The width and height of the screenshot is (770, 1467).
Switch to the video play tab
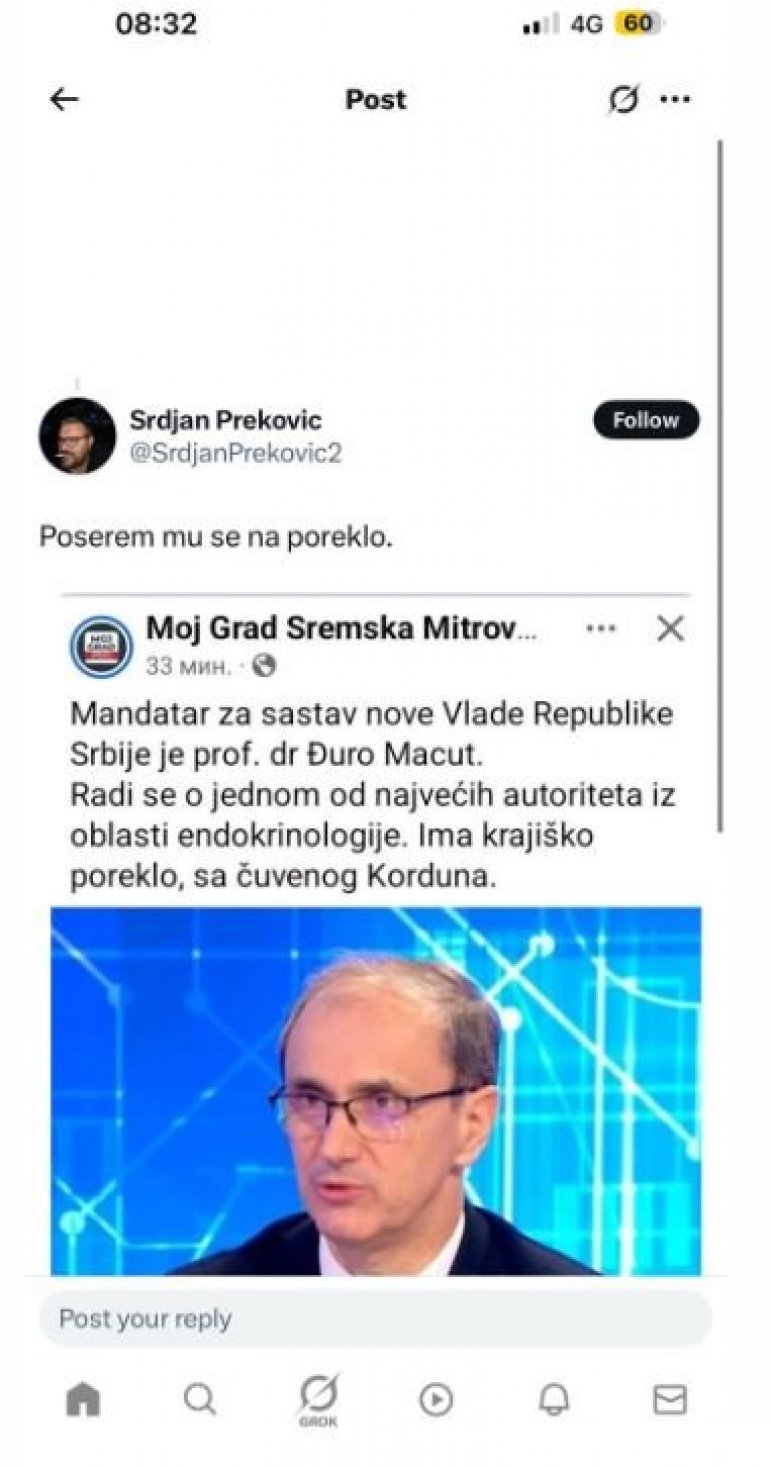tap(436, 1401)
